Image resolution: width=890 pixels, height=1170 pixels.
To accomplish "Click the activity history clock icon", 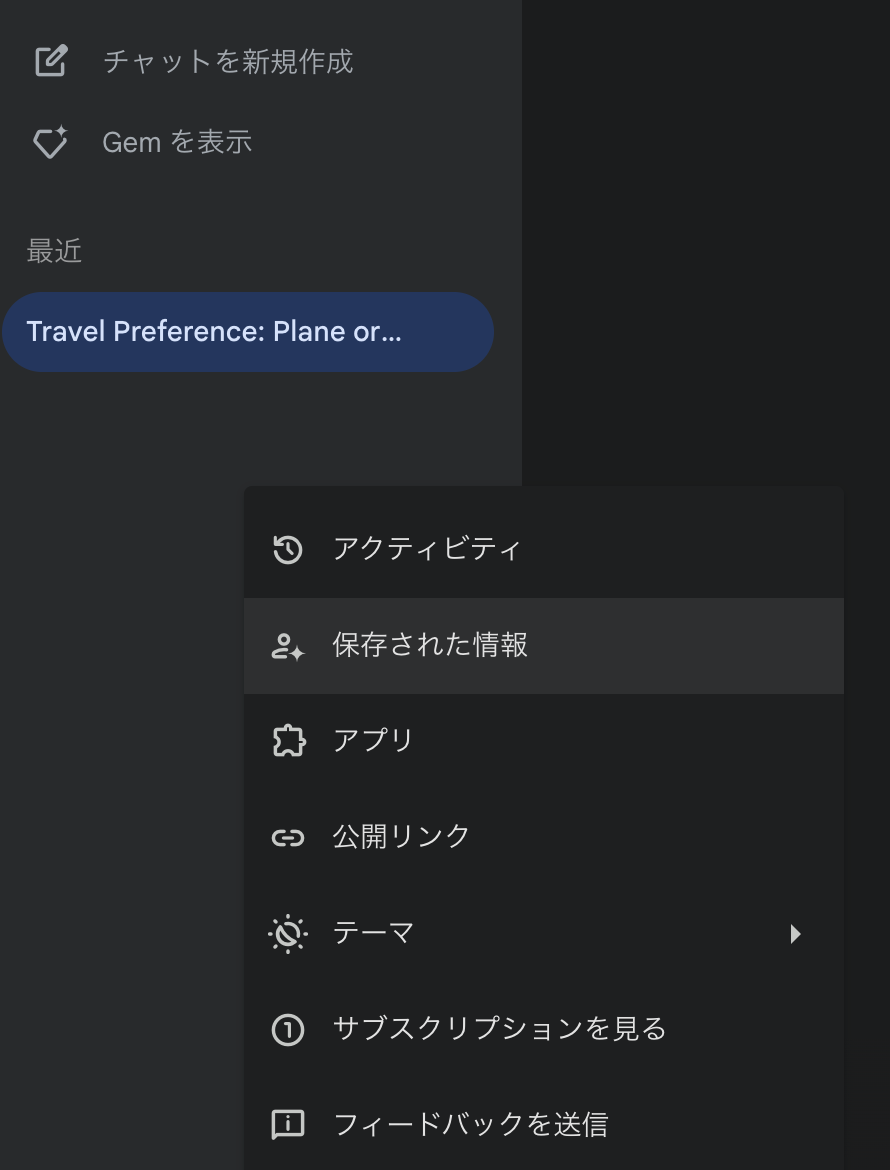I will (x=288, y=548).
